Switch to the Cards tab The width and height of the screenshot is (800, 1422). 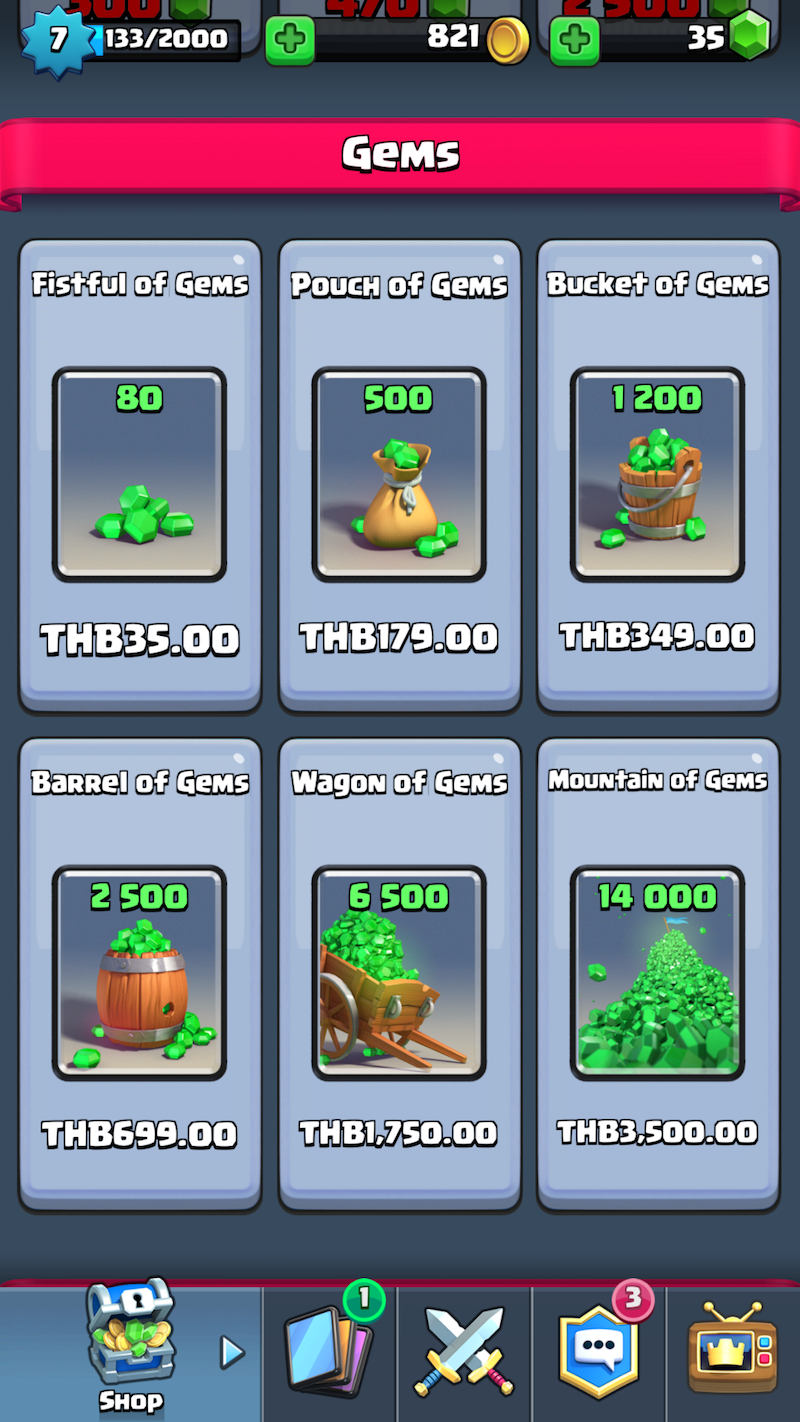[330, 1352]
